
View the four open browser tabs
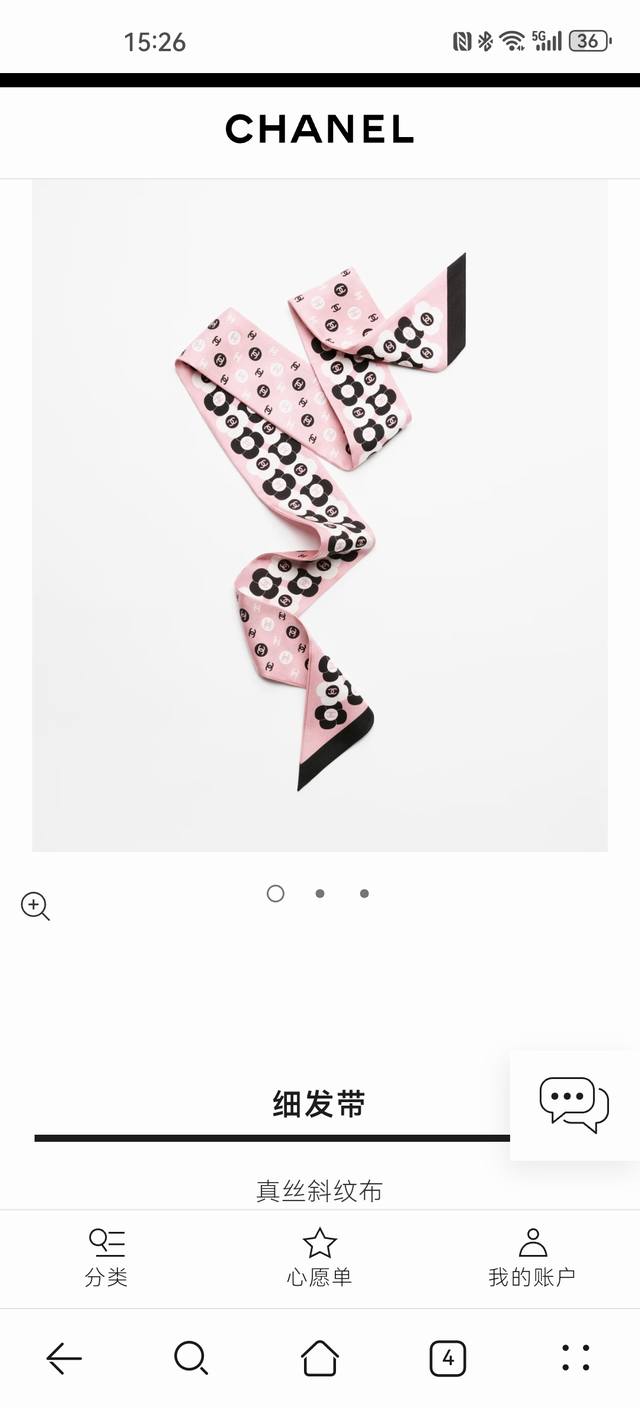[x=447, y=1358]
